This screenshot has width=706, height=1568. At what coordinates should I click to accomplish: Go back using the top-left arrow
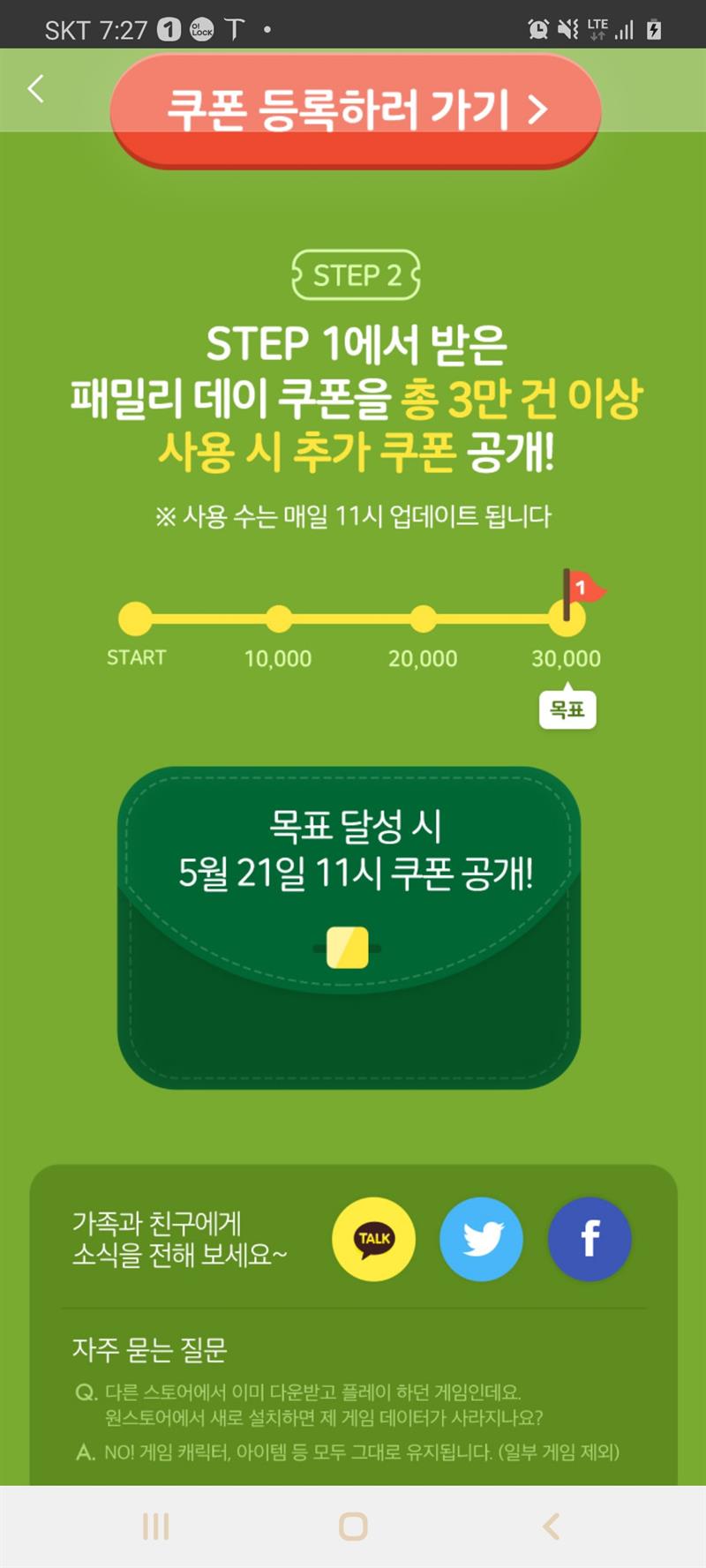click(x=36, y=89)
